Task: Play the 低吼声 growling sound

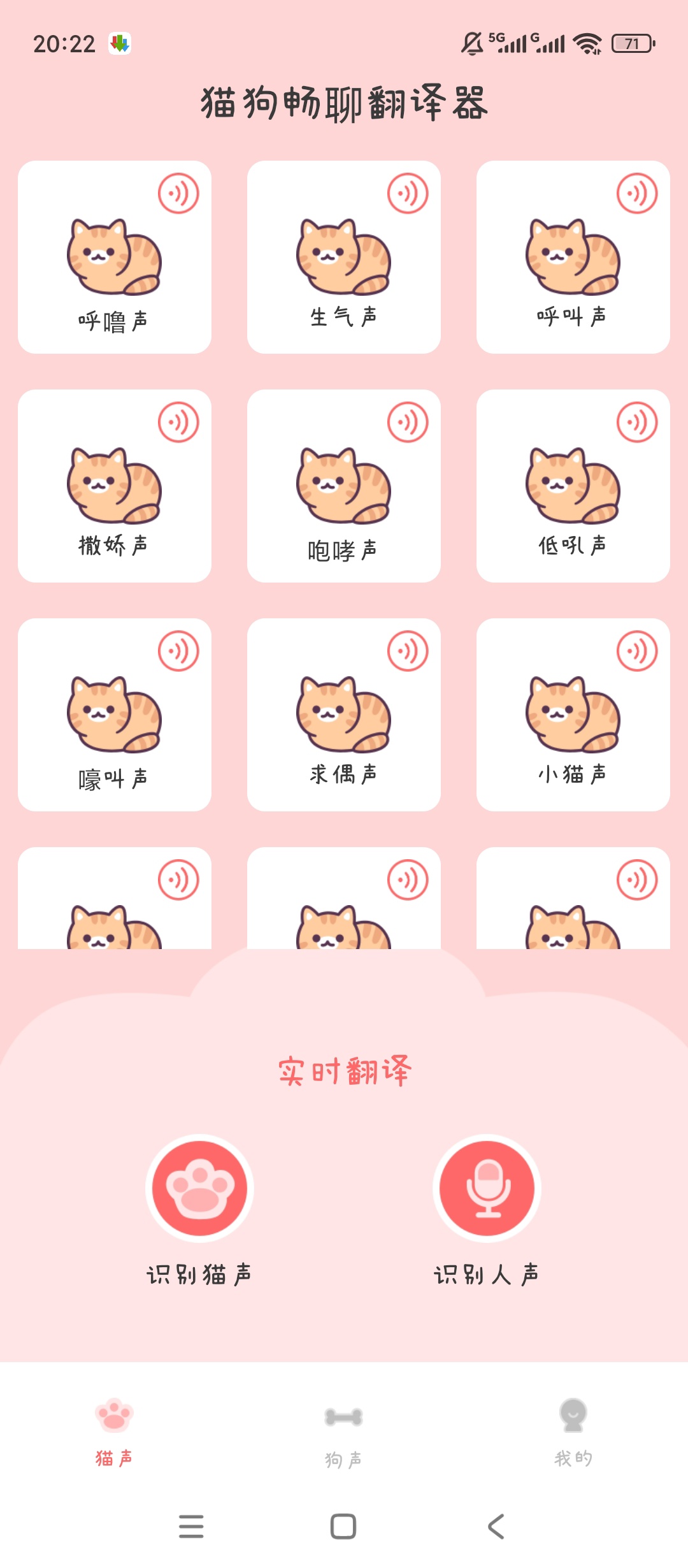Action: 637,421
